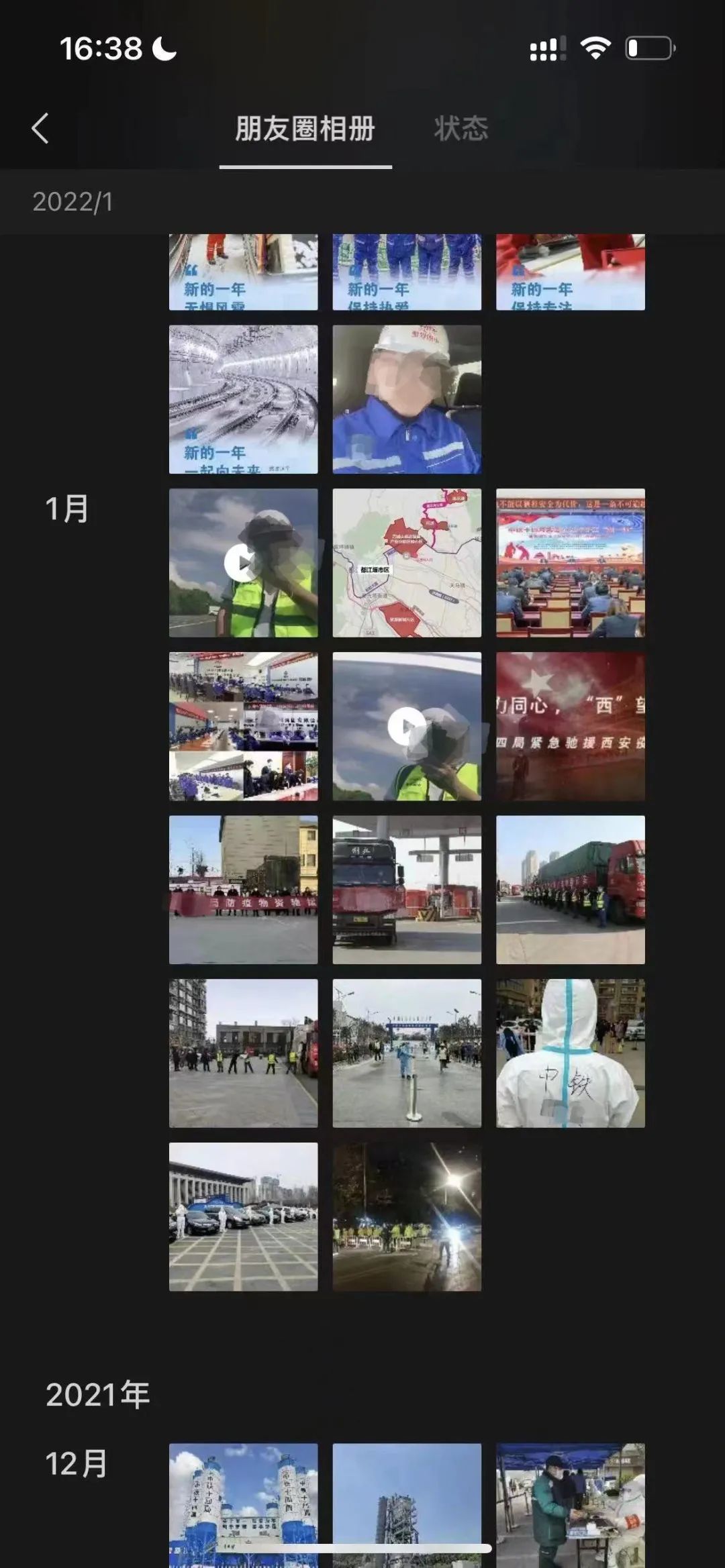Open the map image with red zones
Viewport: 725px width, 1568px height.
pos(407,562)
